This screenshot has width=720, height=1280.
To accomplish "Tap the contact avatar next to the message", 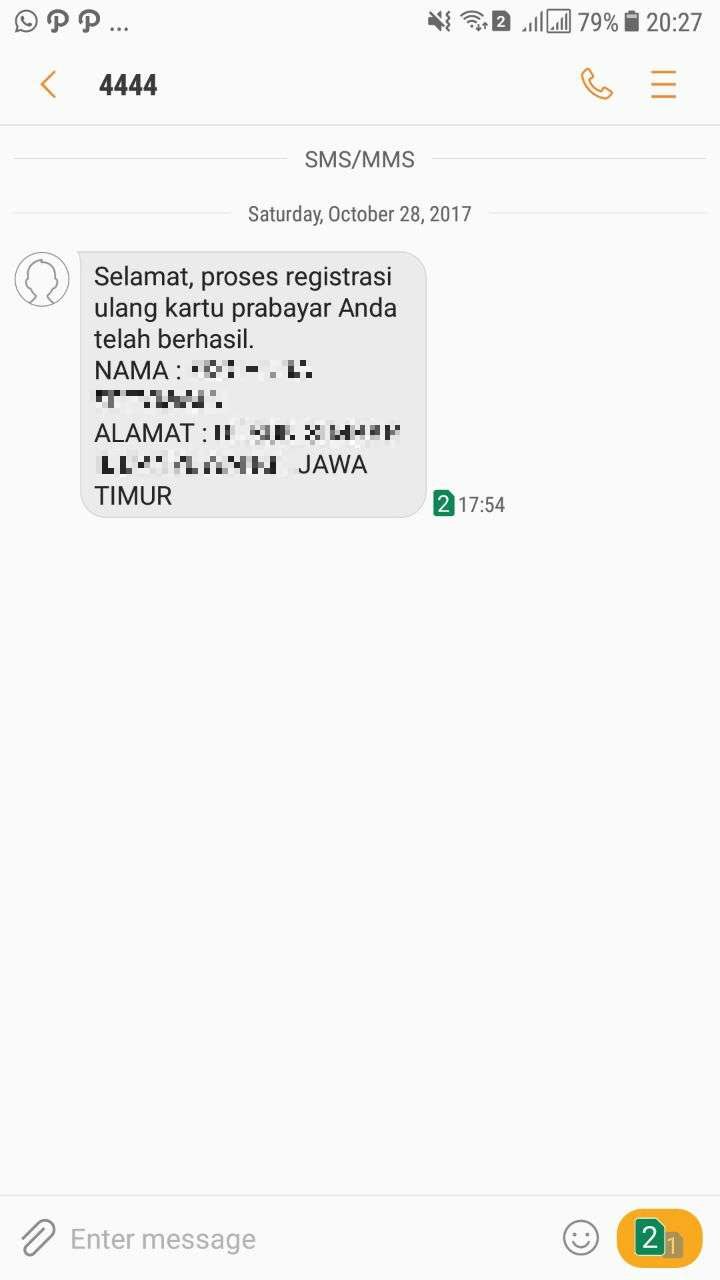I will pyautogui.click(x=41, y=279).
